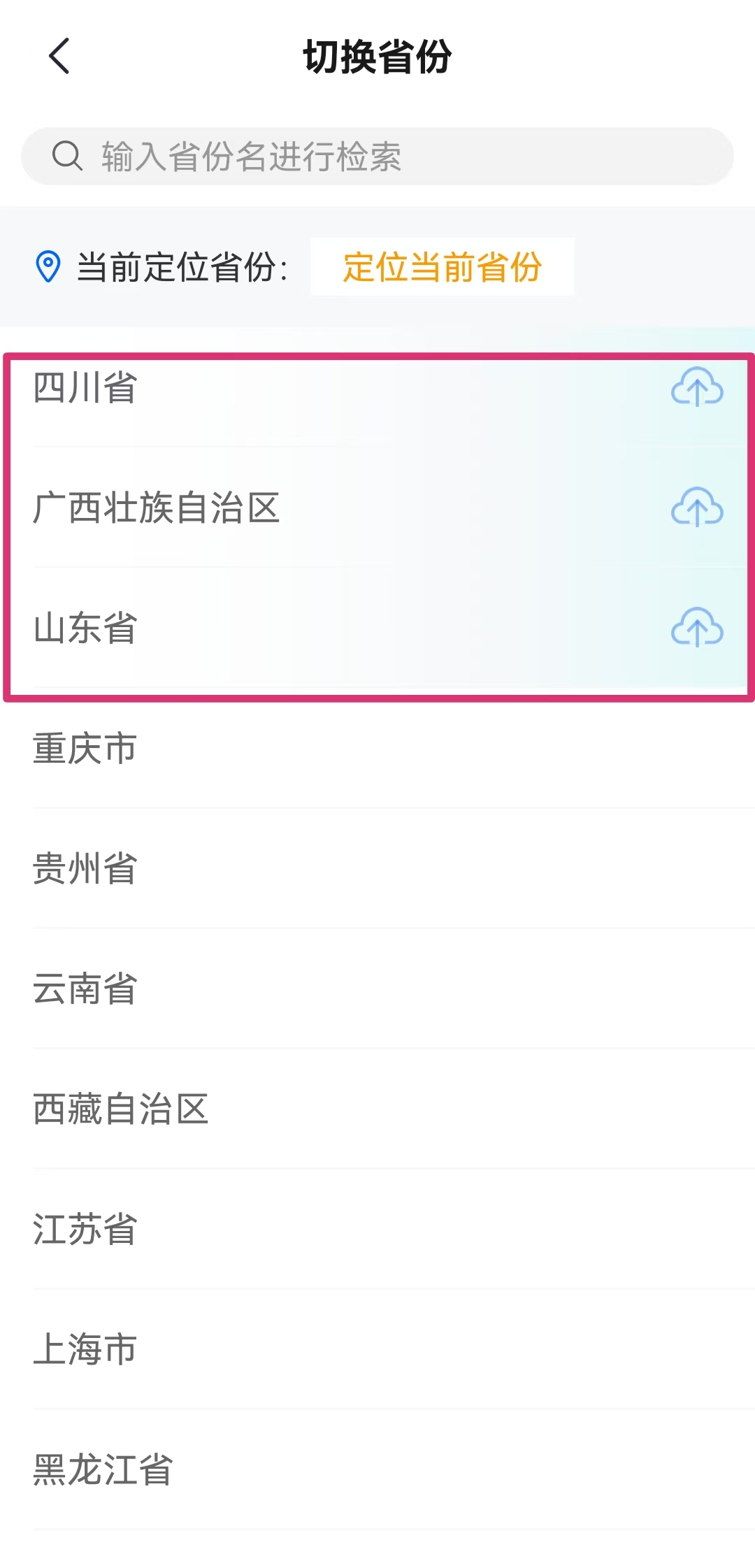Tap cloud upload icon beside 山东省
Image resolution: width=755 pixels, height=1568 pixels.
(x=696, y=628)
